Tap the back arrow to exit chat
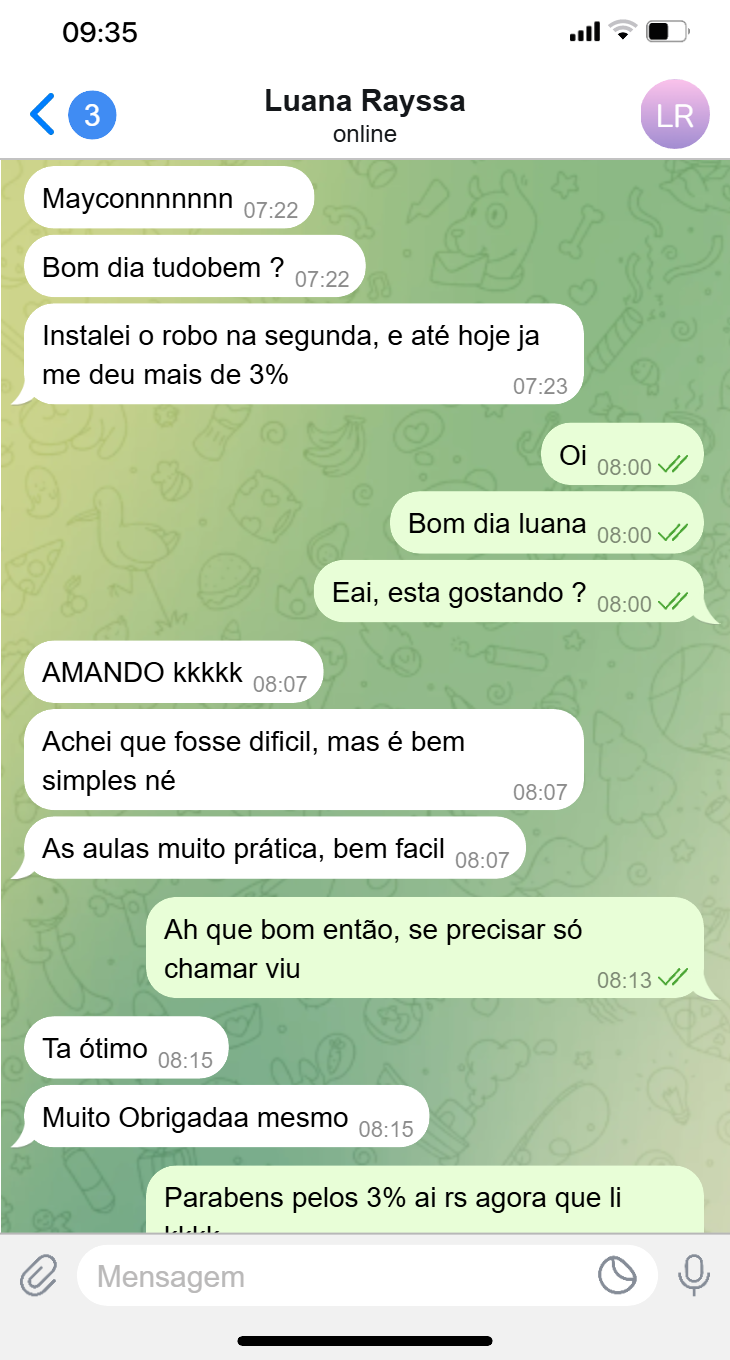 pos(40,114)
